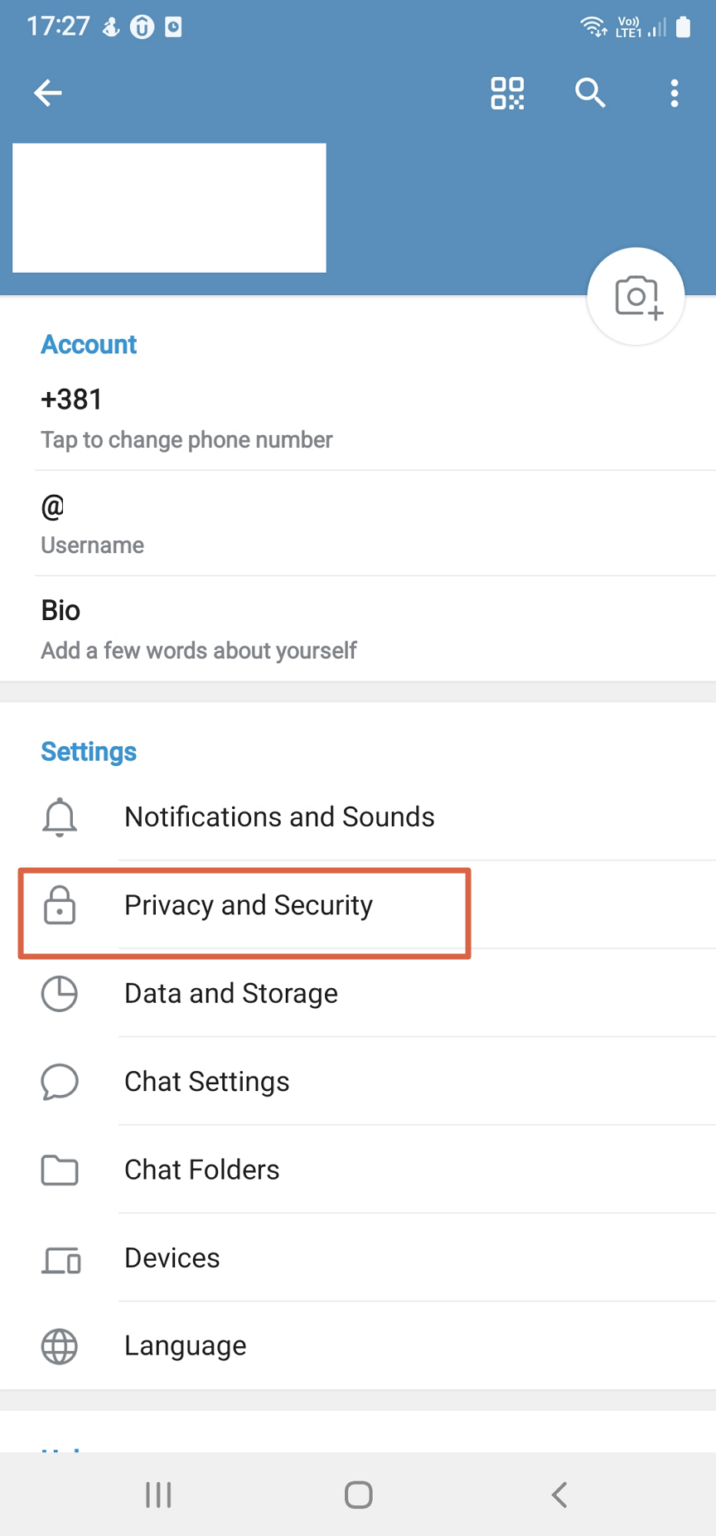Screen dimensions: 716x1536
Task: Tap the camera button to set photo
Action: [636, 296]
